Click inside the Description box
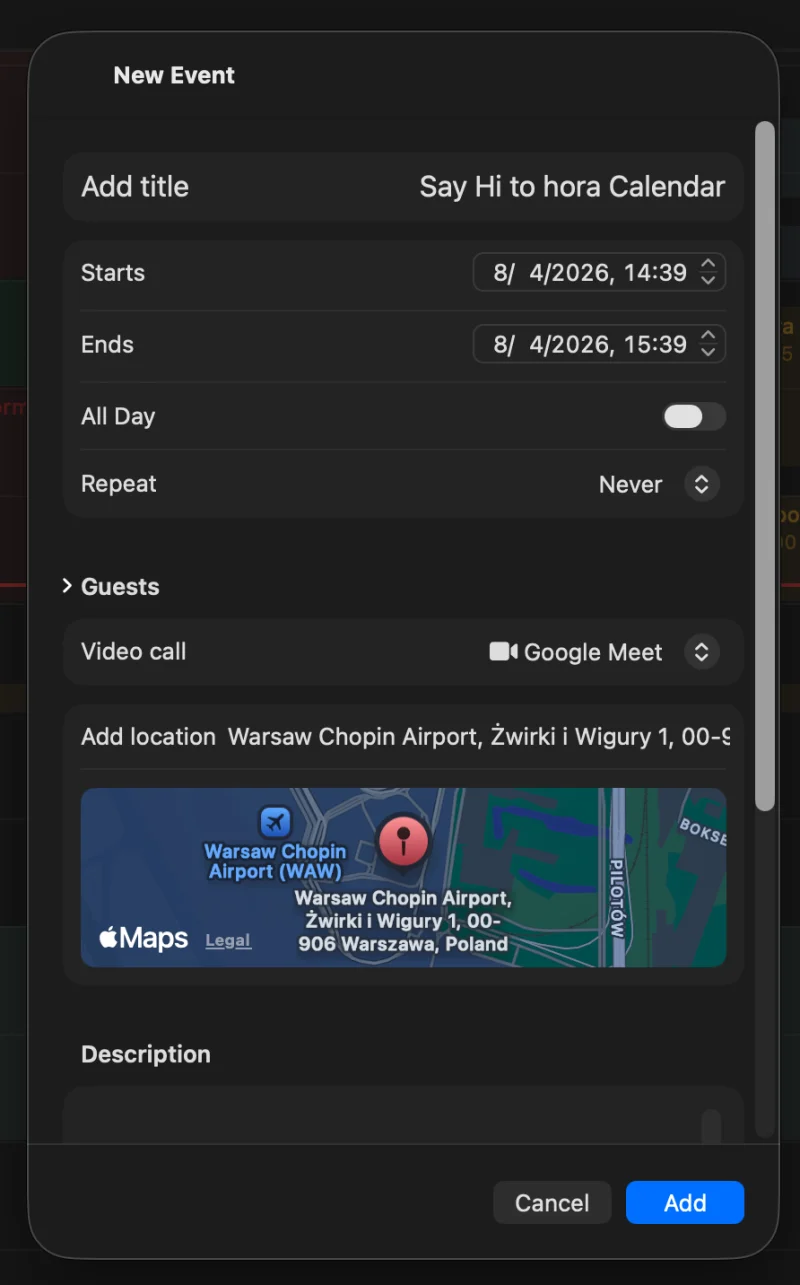This screenshot has height=1285, width=800. (x=400, y=1120)
